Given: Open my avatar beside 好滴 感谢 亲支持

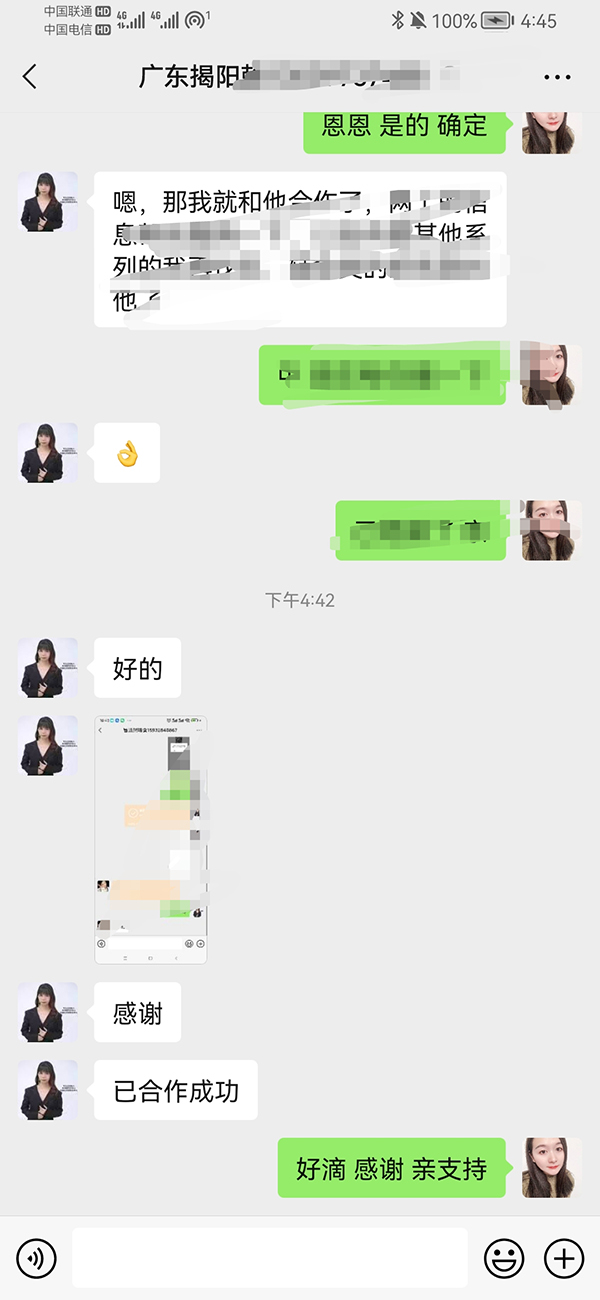Looking at the screenshot, I should pyautogui.click(x=551, y=1167).
